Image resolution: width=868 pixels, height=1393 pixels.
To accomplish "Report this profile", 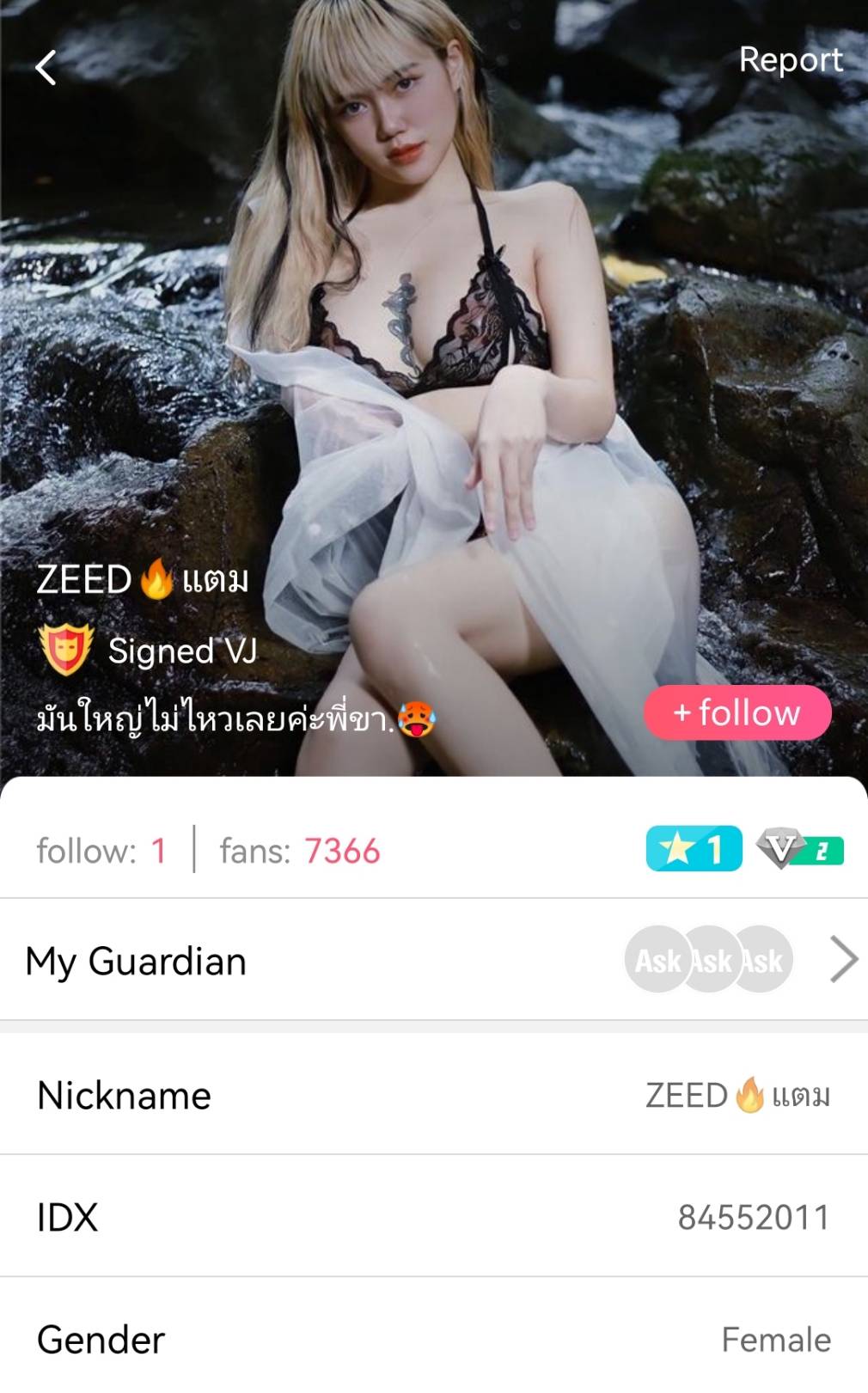I will tap(790, 60).
